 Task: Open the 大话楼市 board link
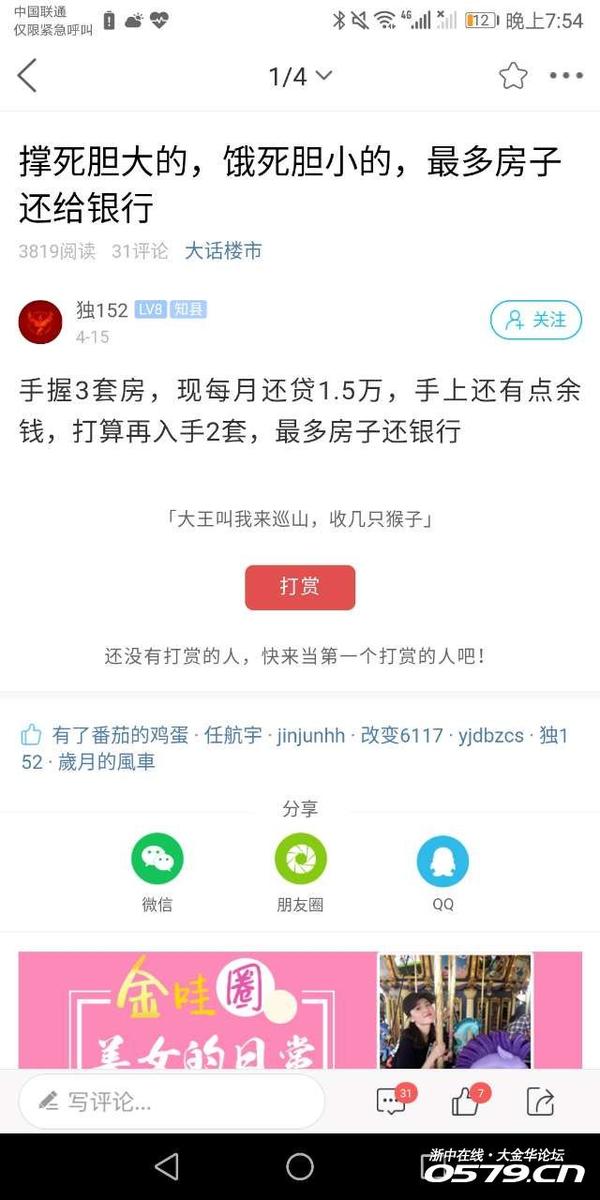pyautogui.click(x=223, y=251)
